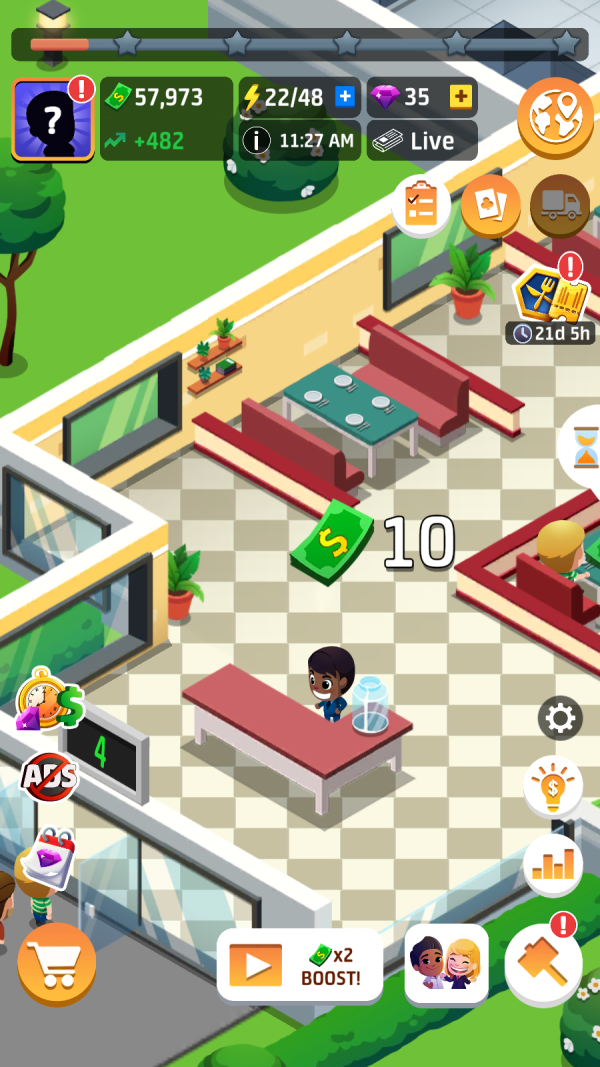Open the delivery truck button

(560, 205)
